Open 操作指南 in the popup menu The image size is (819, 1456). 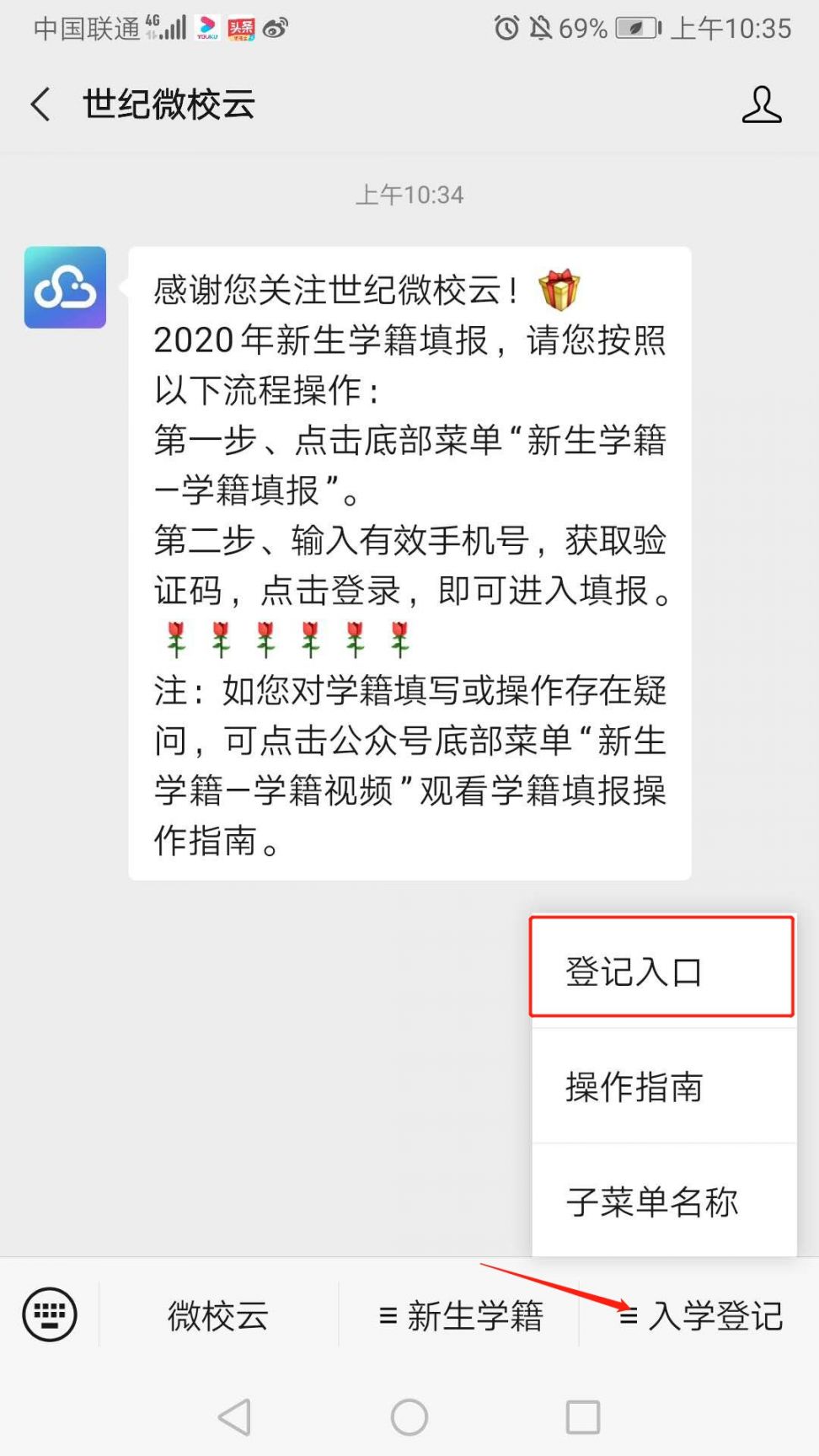pos(664,1086)
